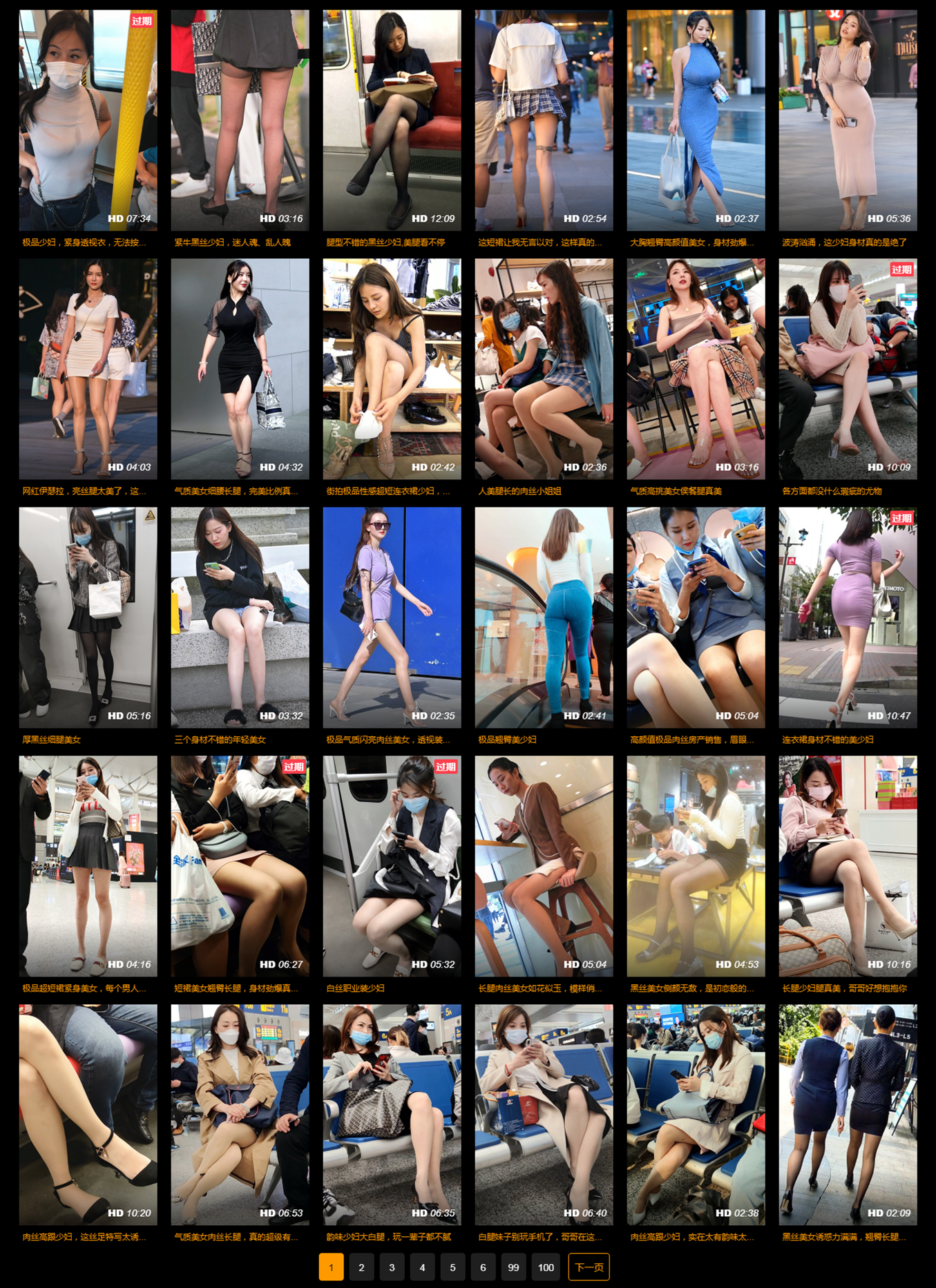The width and height of the screenshot is (936, 1288).
Task: Play the video lasting 10:47
Action: point(848,617)
